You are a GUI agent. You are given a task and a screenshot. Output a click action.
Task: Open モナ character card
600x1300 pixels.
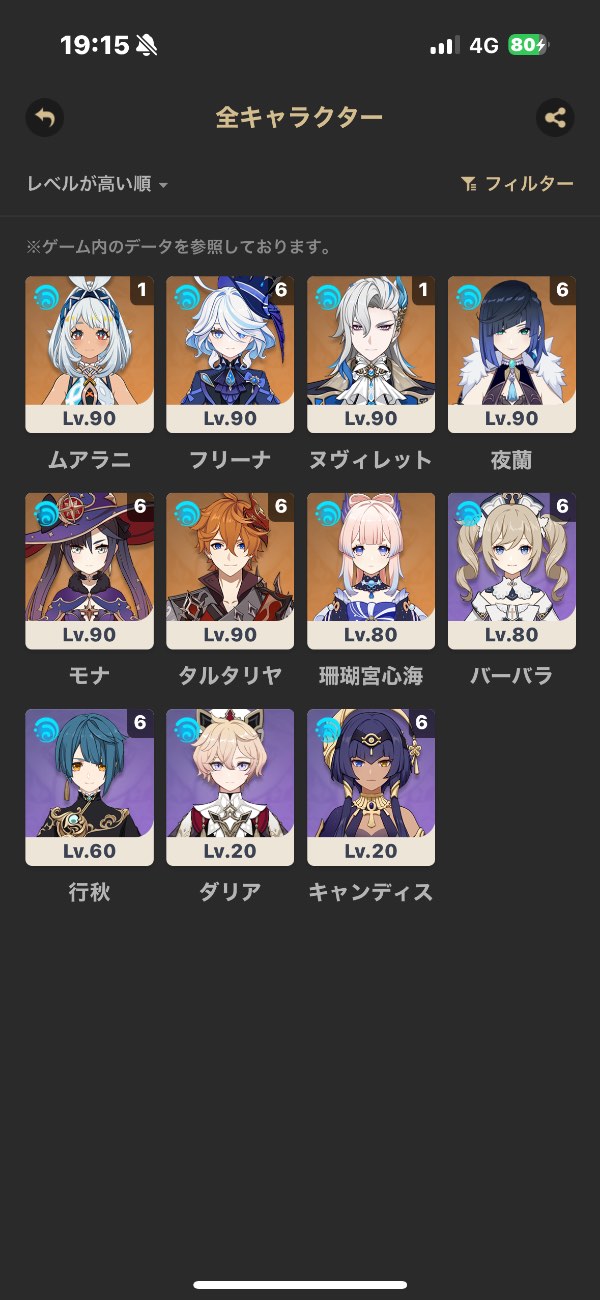pyautogui.click(x=90, y=570)
